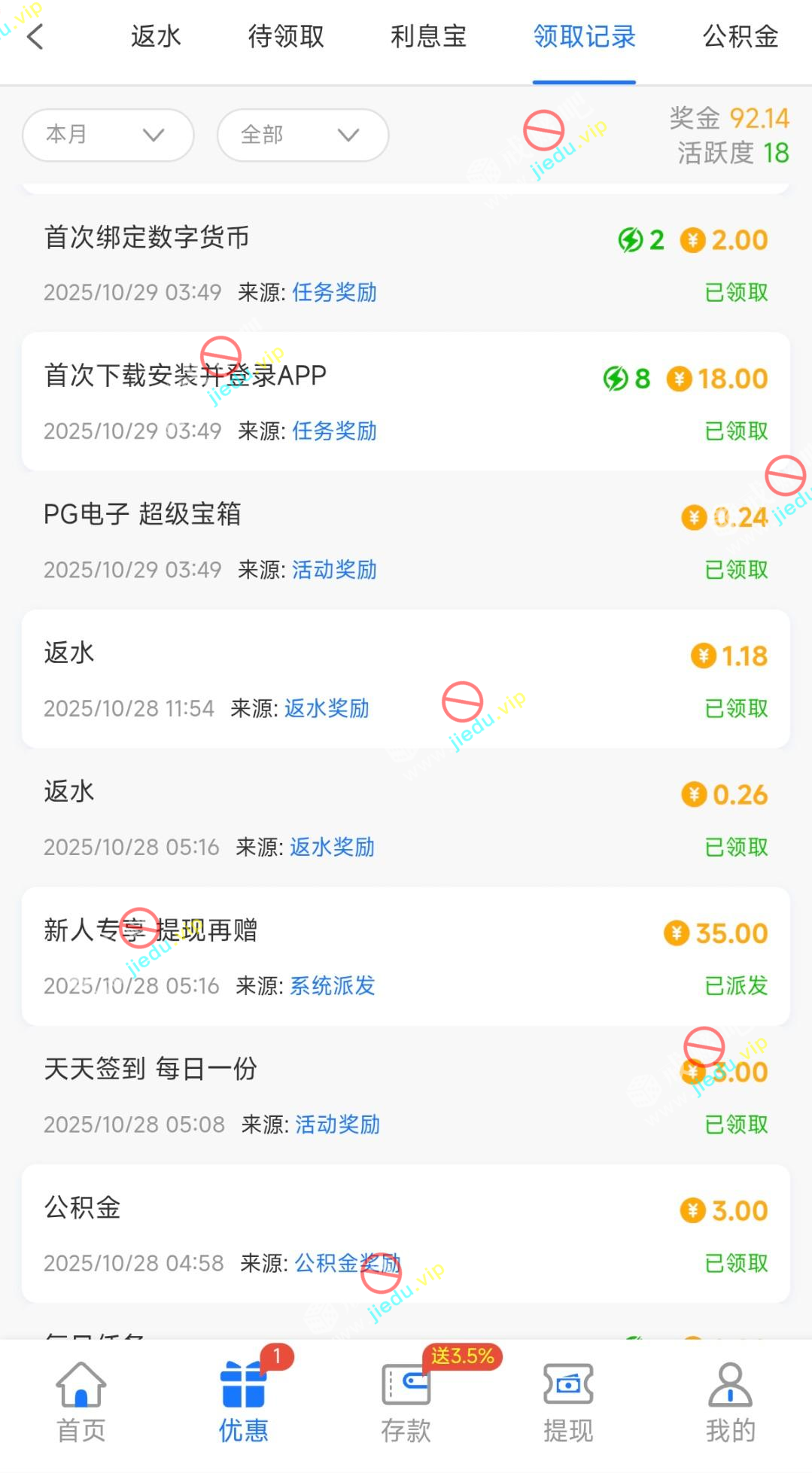
Task: Switch to the 待领取 tab
Action: click(286, 36)
